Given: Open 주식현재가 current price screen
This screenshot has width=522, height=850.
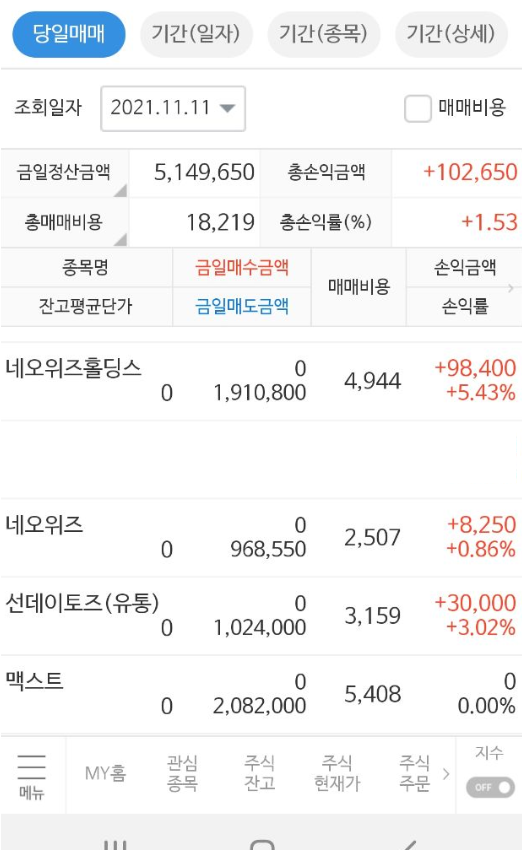Looking at the screenshot, I should 337,773.
